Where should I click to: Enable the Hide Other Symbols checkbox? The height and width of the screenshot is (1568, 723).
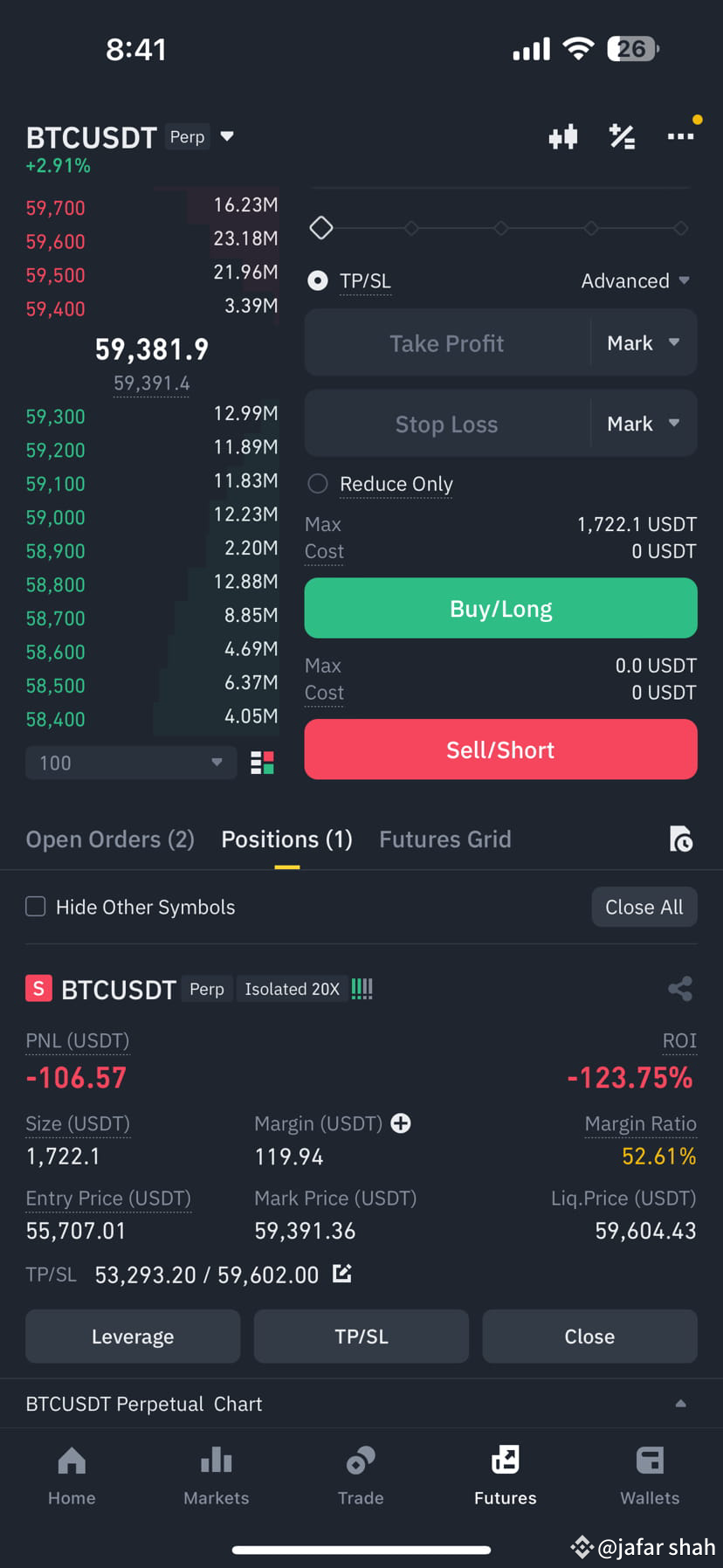pos(35,906)
